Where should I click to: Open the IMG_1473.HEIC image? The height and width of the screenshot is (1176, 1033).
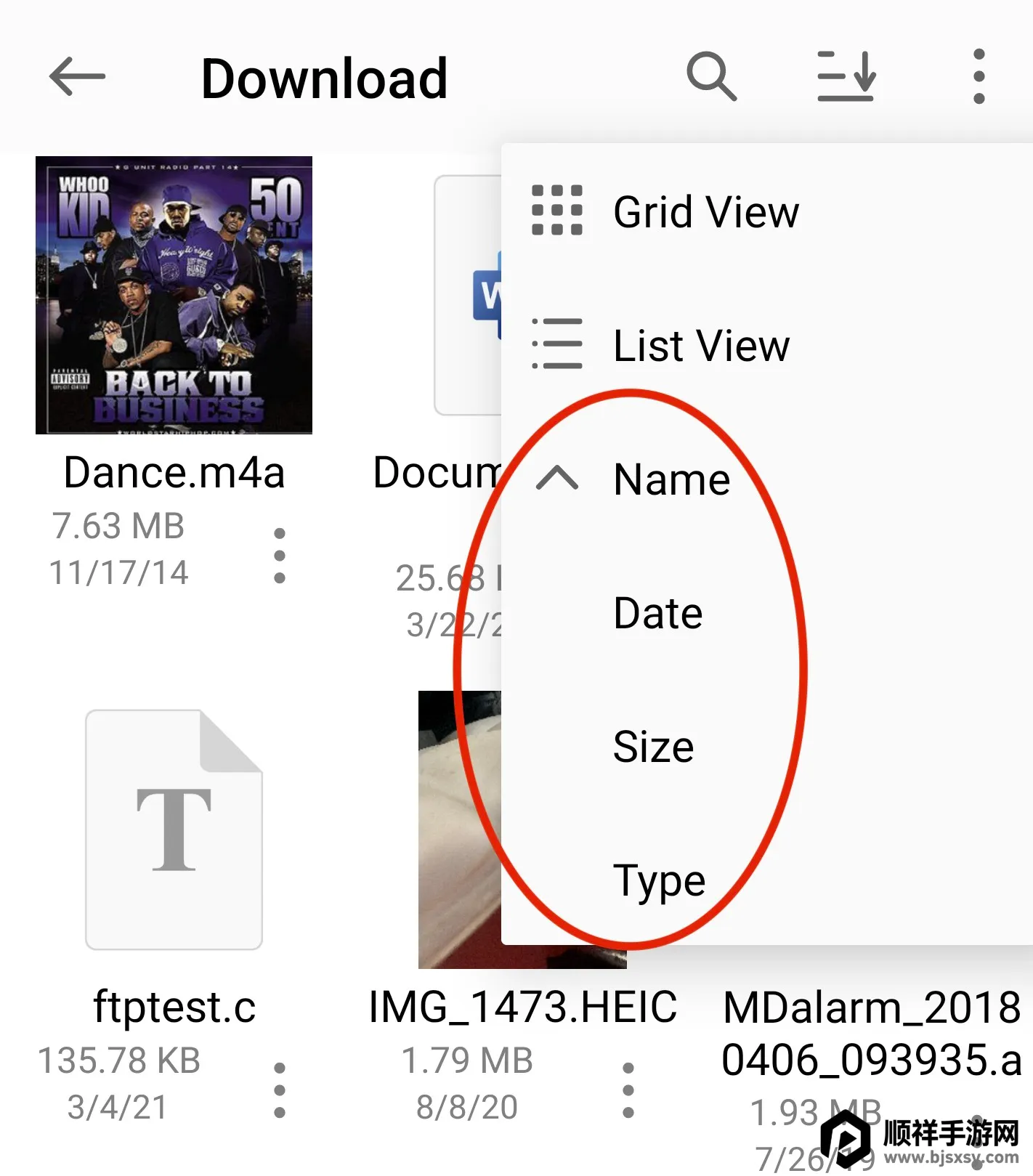coord(459,830)
